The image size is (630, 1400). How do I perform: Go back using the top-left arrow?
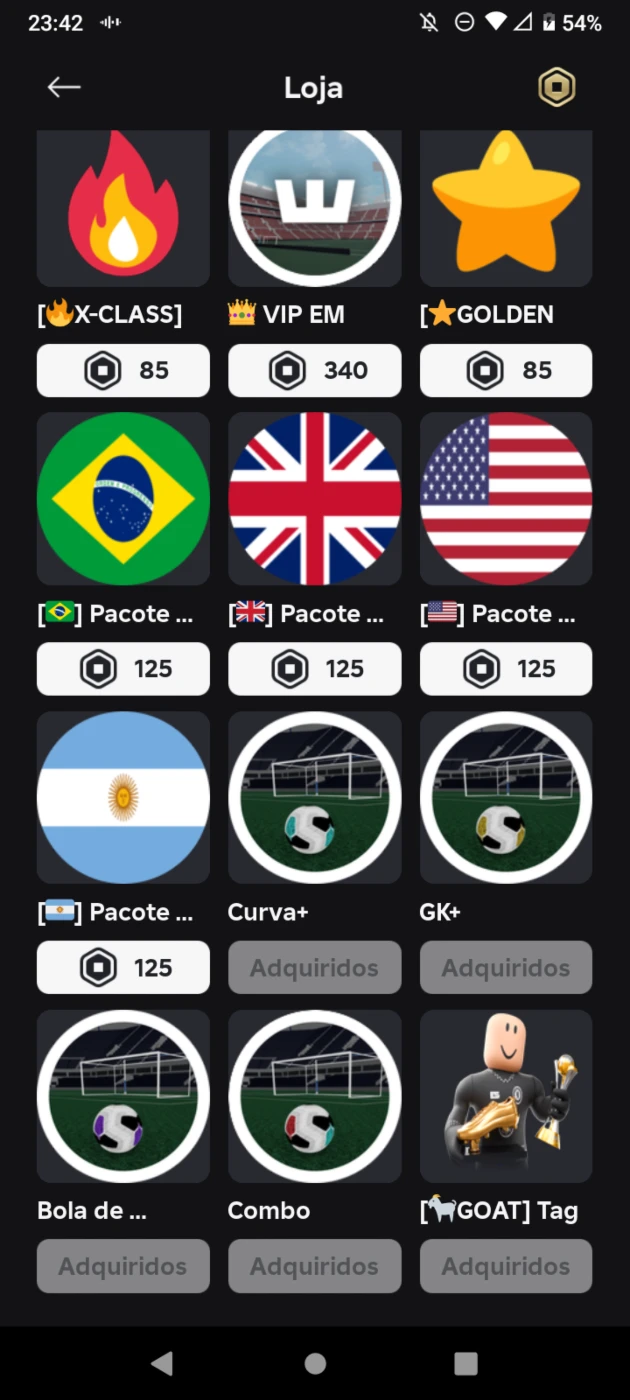63,87
